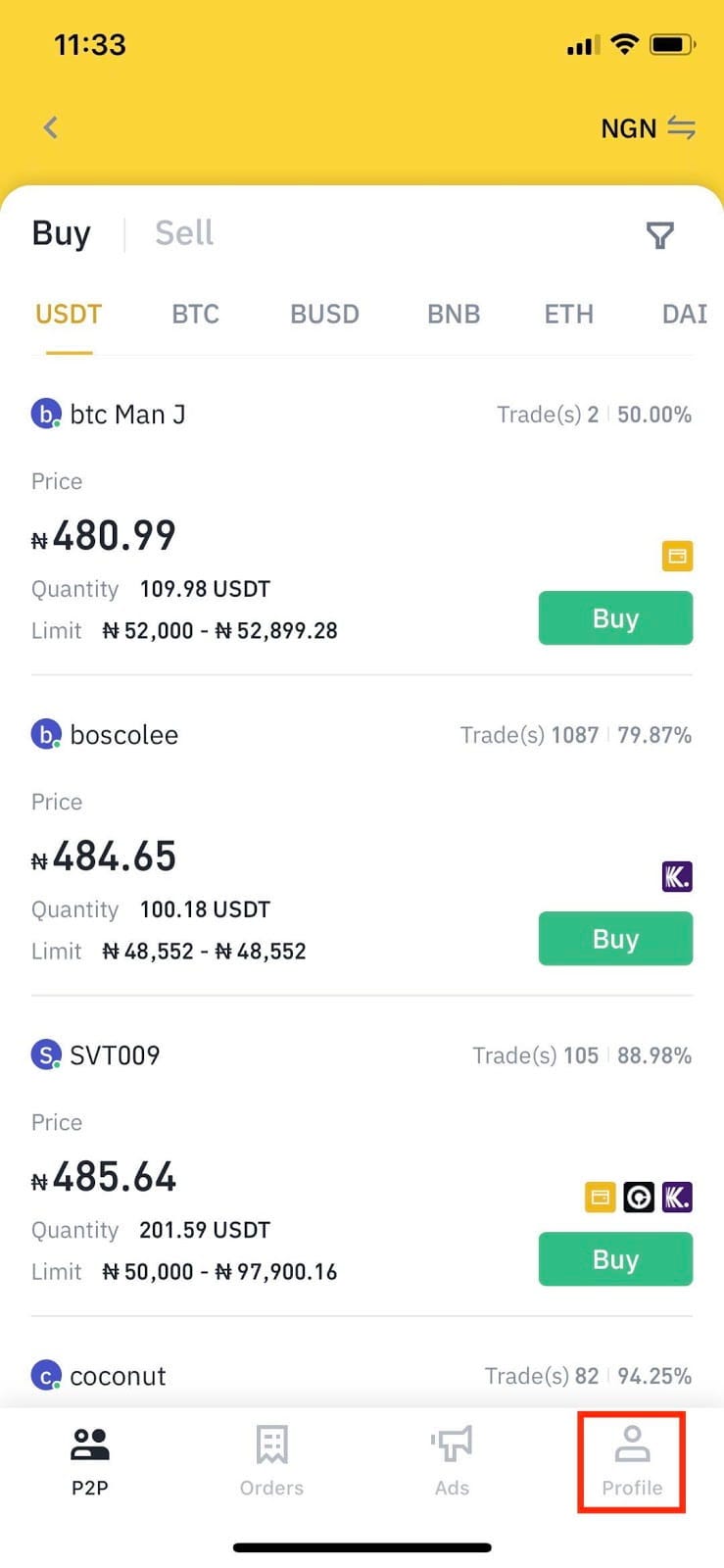Tap the back arrow at top left
The image size is (724, 1568).
(49, 127)
